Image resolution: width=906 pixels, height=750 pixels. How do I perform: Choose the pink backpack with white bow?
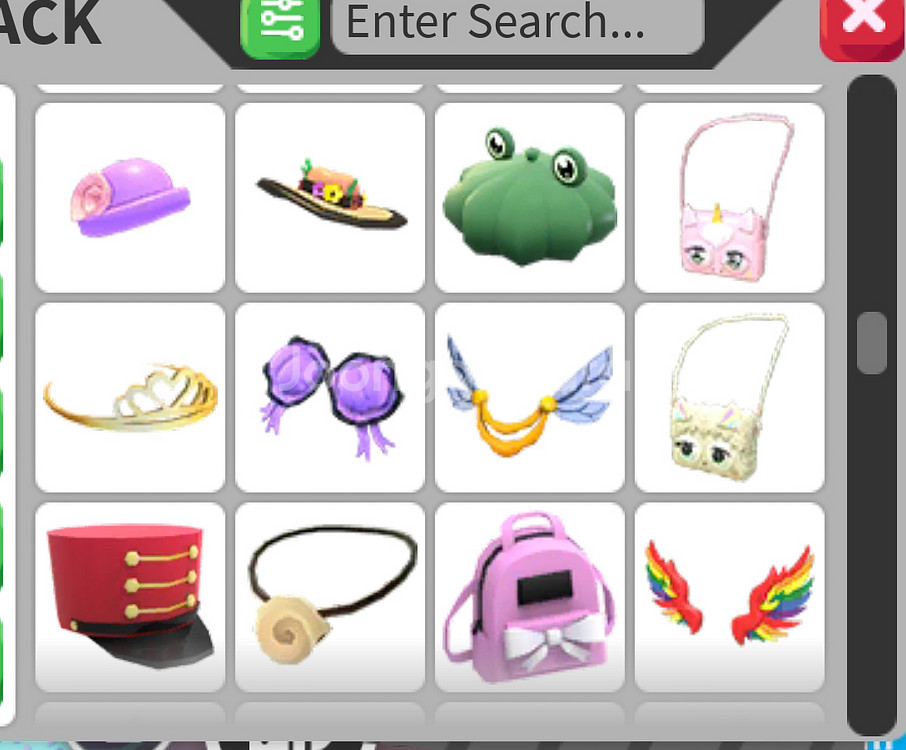pyautogui.click(x=530, y=597)
